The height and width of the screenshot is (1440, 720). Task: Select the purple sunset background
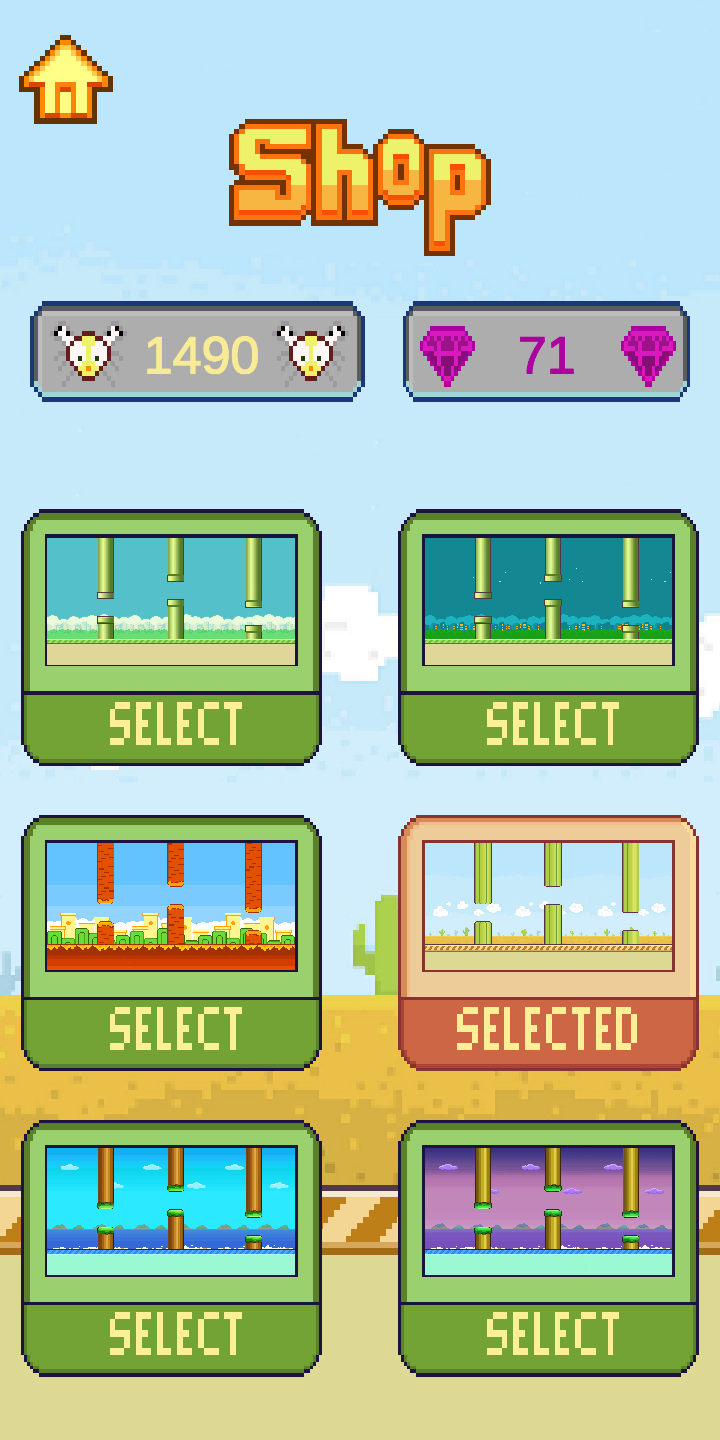548,1334
